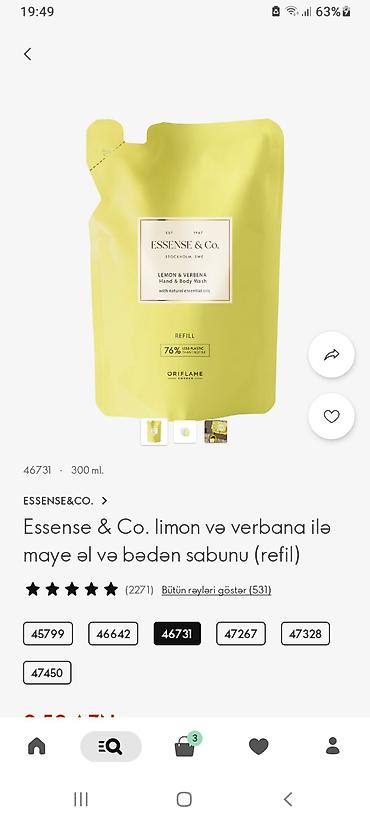Select the first product image thumbnail
370x822 pixels.
point(154,431)
